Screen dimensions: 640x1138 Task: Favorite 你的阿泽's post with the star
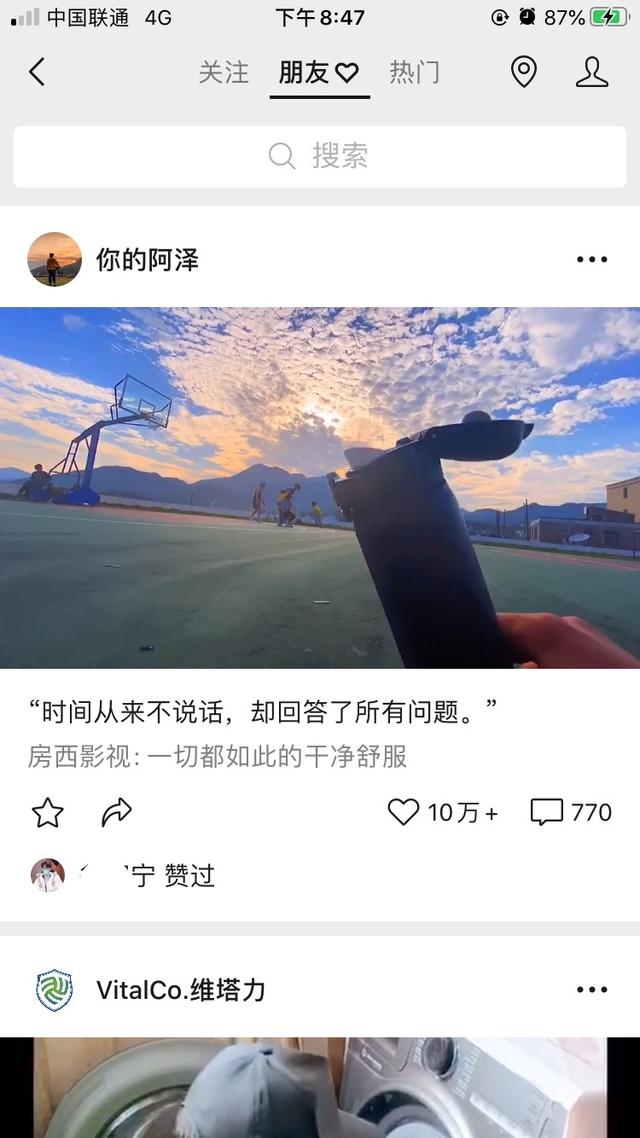click(47, 812)
